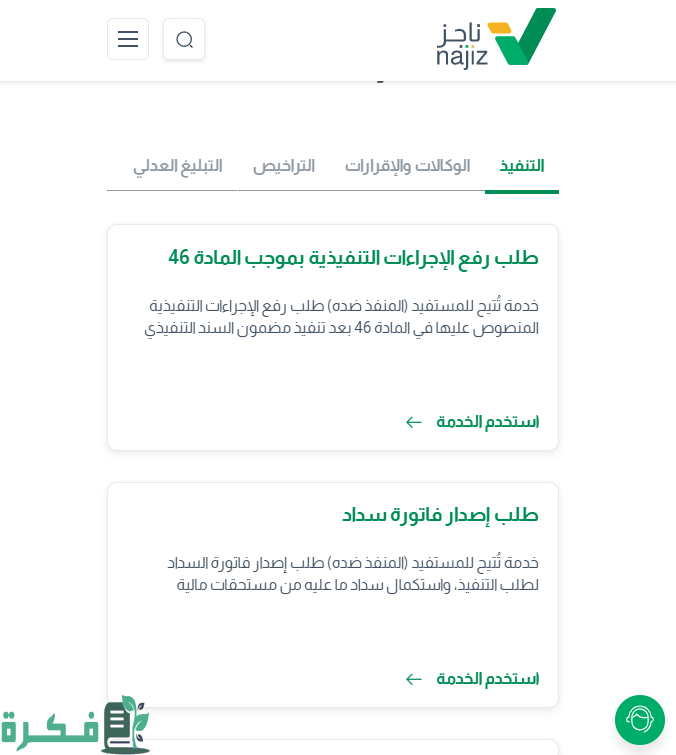Open the طلب رفع الإجراءات التنفيذية card
The image size is (676, 755).
click(353, 258)
